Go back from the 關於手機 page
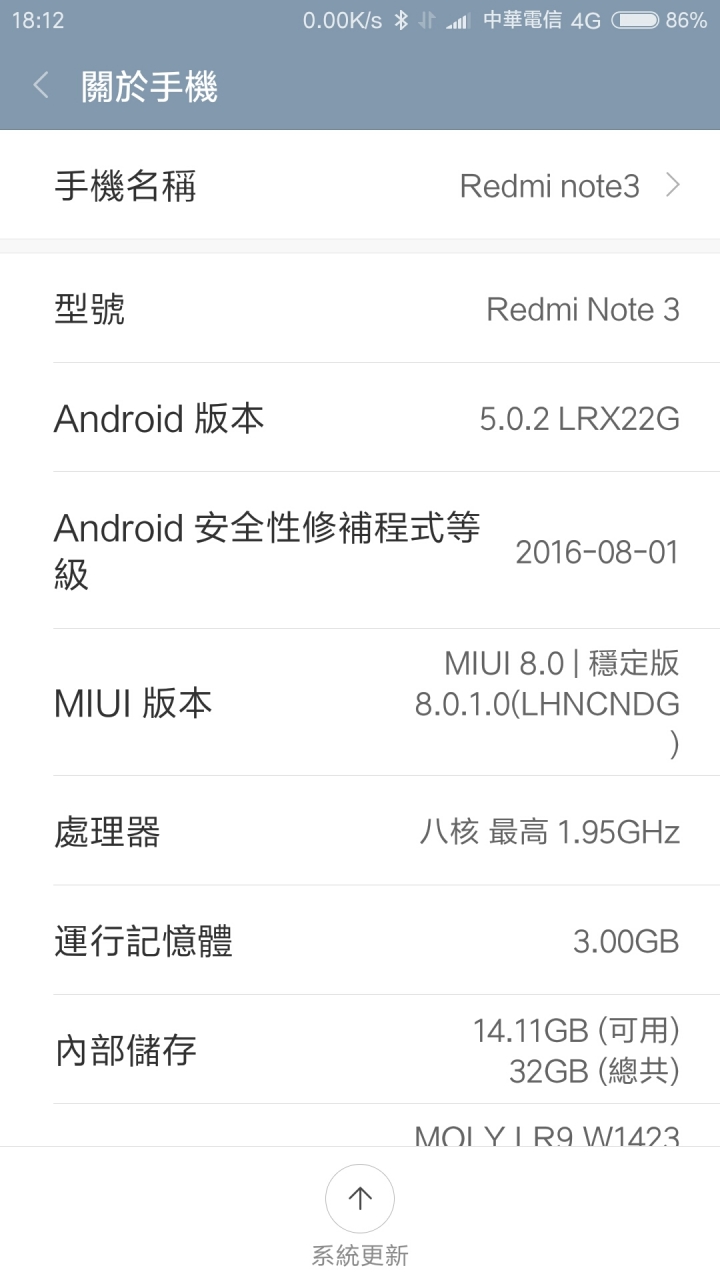 pyautogui.click(x=41, y=86)
